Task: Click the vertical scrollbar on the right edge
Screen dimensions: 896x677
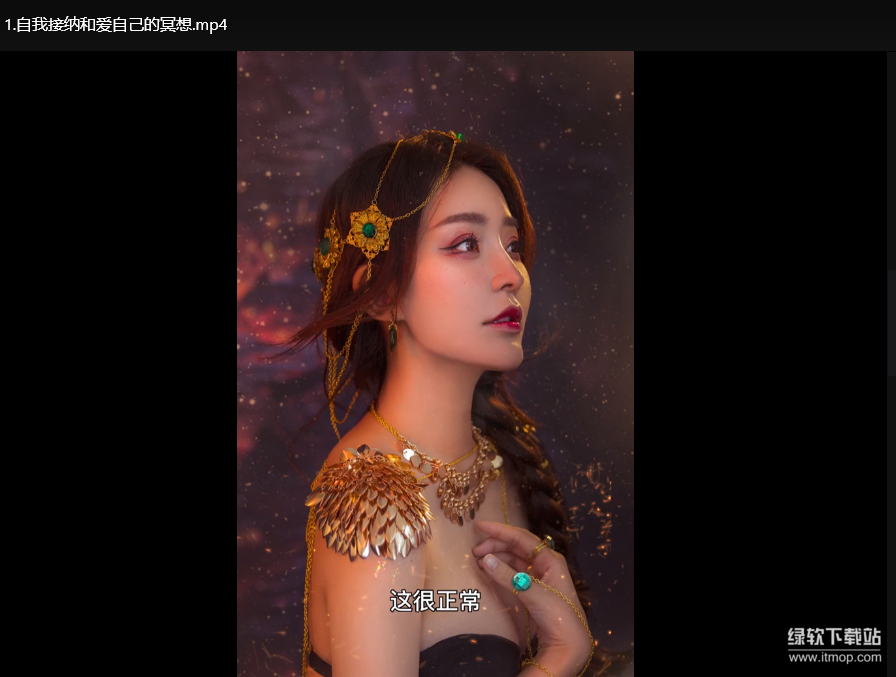Action: [891, 212]
